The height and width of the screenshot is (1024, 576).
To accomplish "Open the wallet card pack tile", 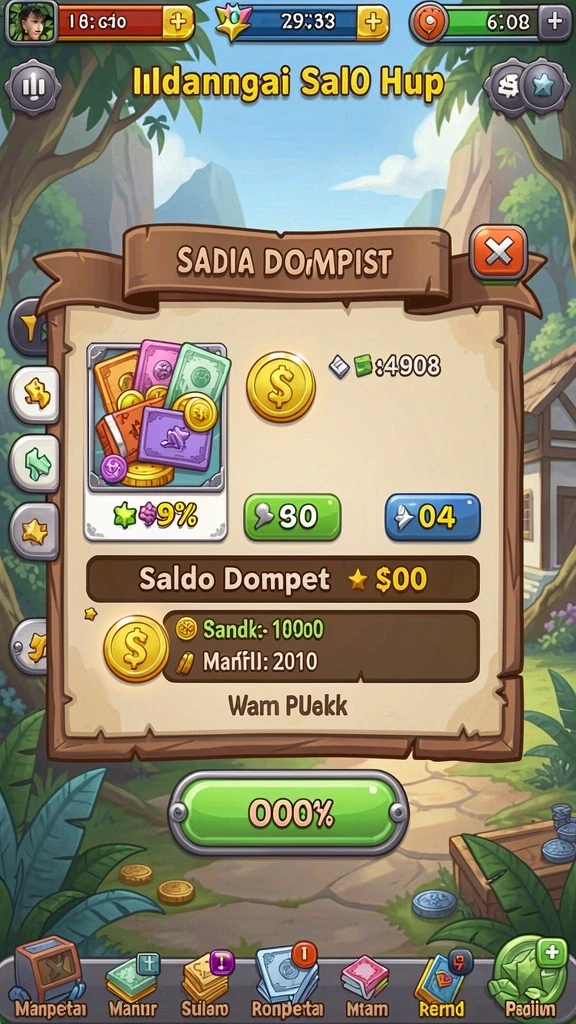I will (x=156, y=441).
